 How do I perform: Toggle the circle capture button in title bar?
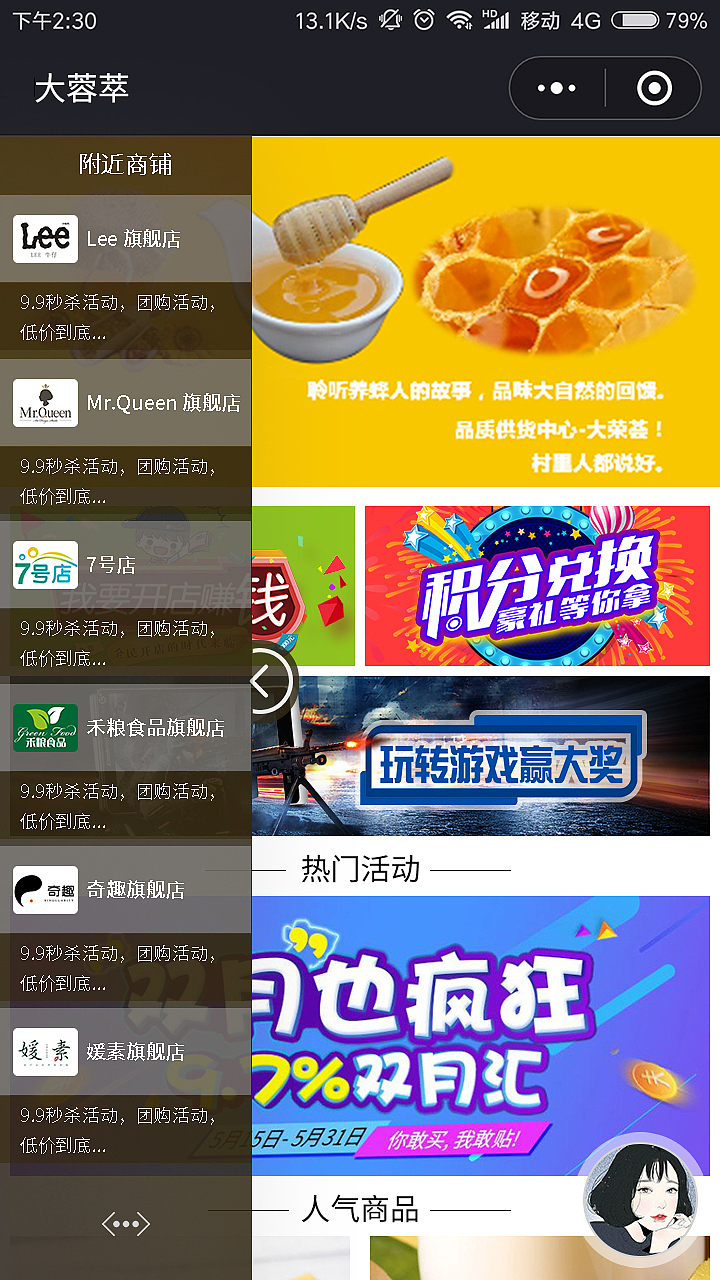(652, 87)
